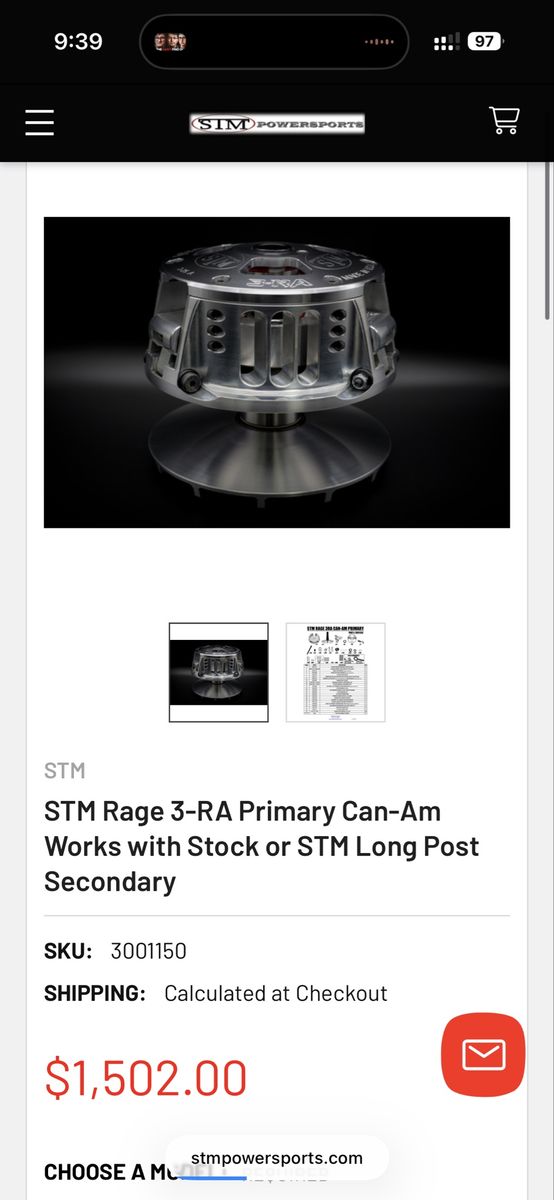Select the first clutch photo thumbnail
554x1200 pixels.
click(x=219, y=672)
